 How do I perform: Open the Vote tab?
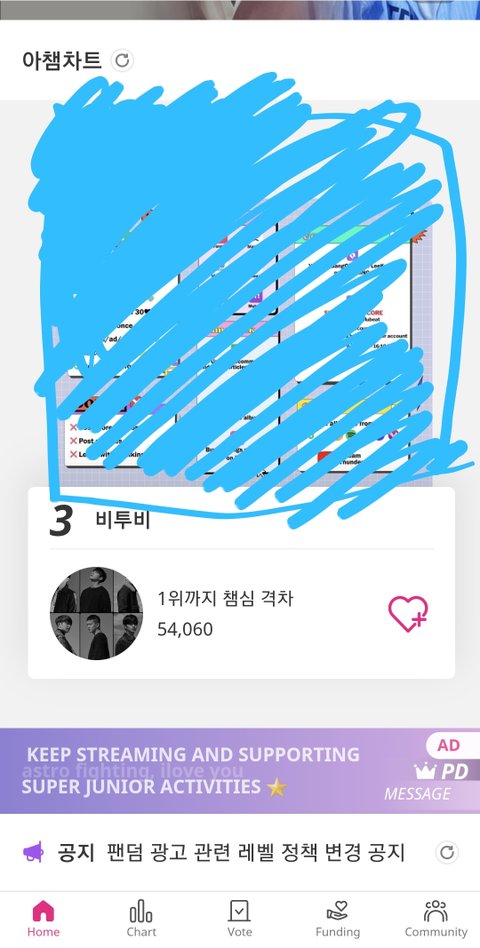[239, 918]
